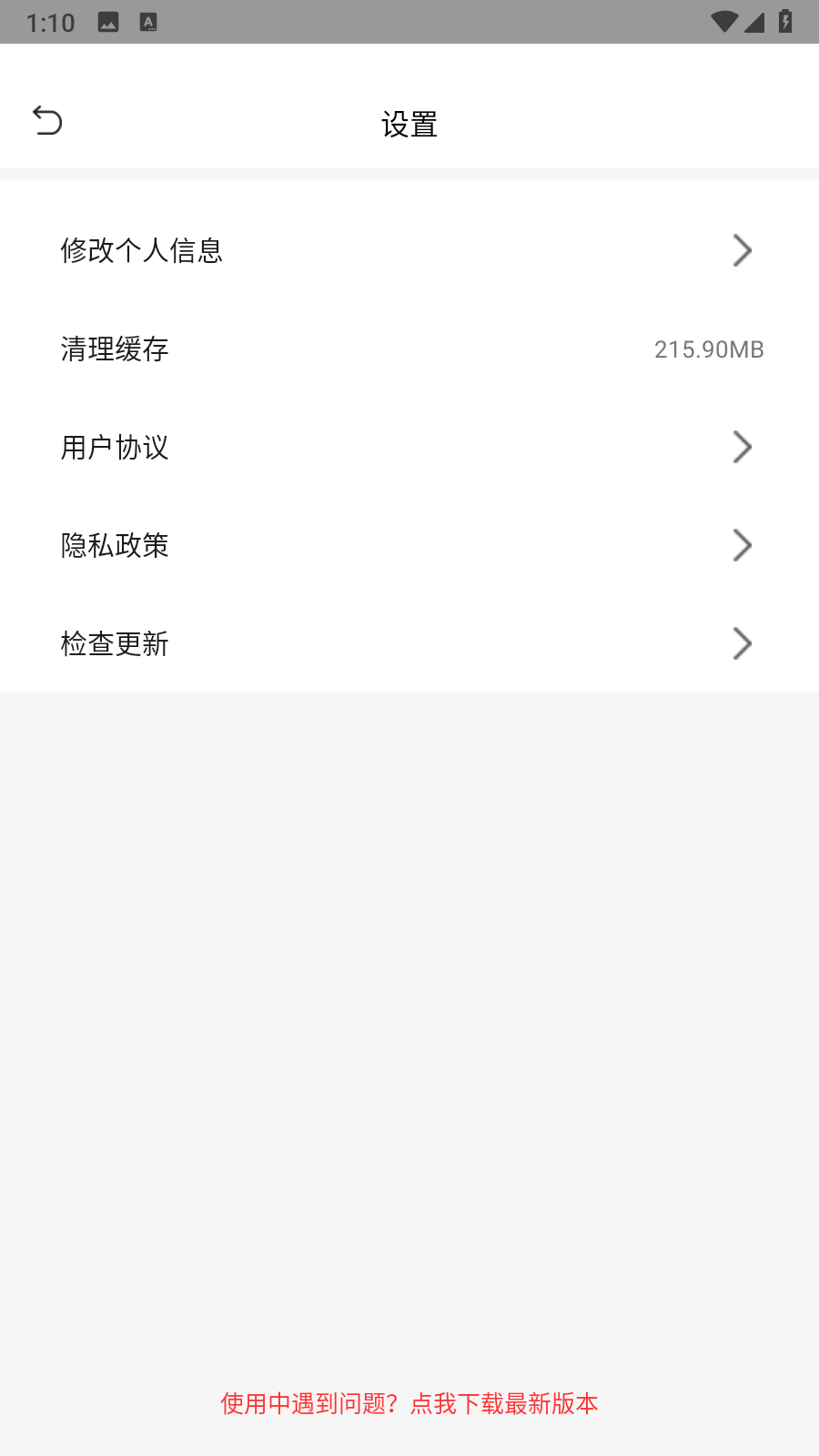Viewport: 819px width, 1456px height.
Task: Clear cache via 清理缓存 row
Action: tap(409, 349)
